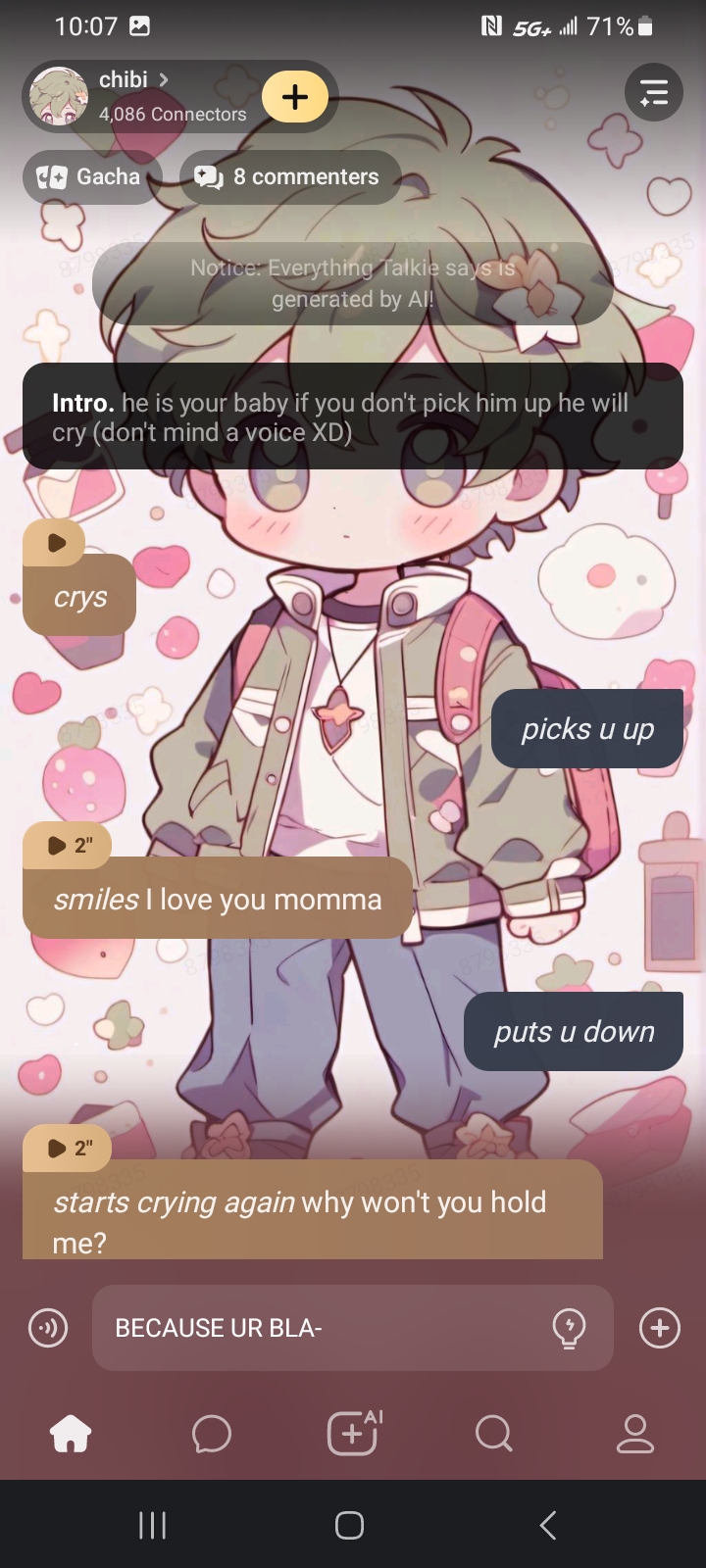Tap the voice input icon beside message field

(x=48, y=1328)
